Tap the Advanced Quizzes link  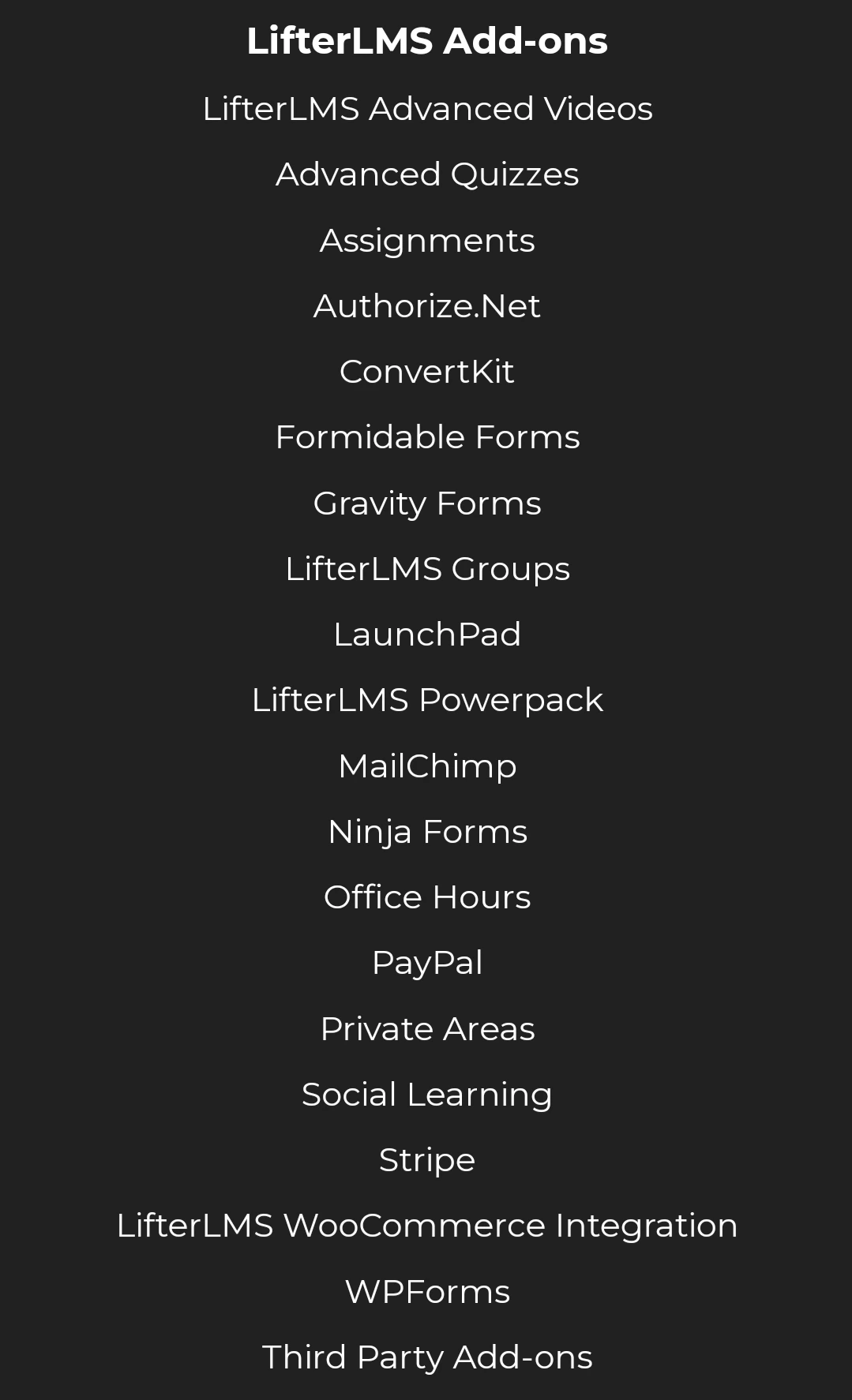tap(427, 174)
